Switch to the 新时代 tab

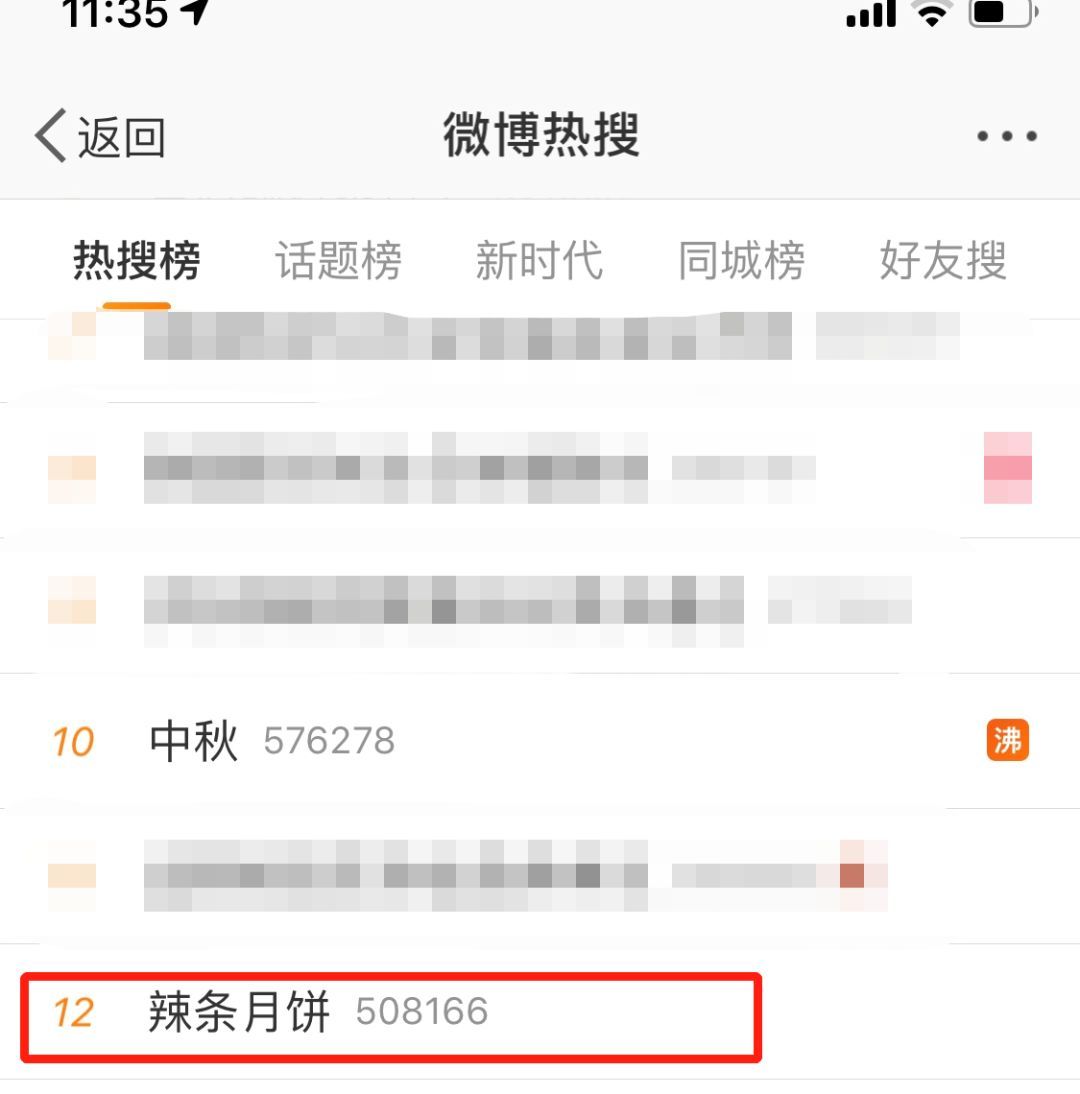[x=539, y=262]
